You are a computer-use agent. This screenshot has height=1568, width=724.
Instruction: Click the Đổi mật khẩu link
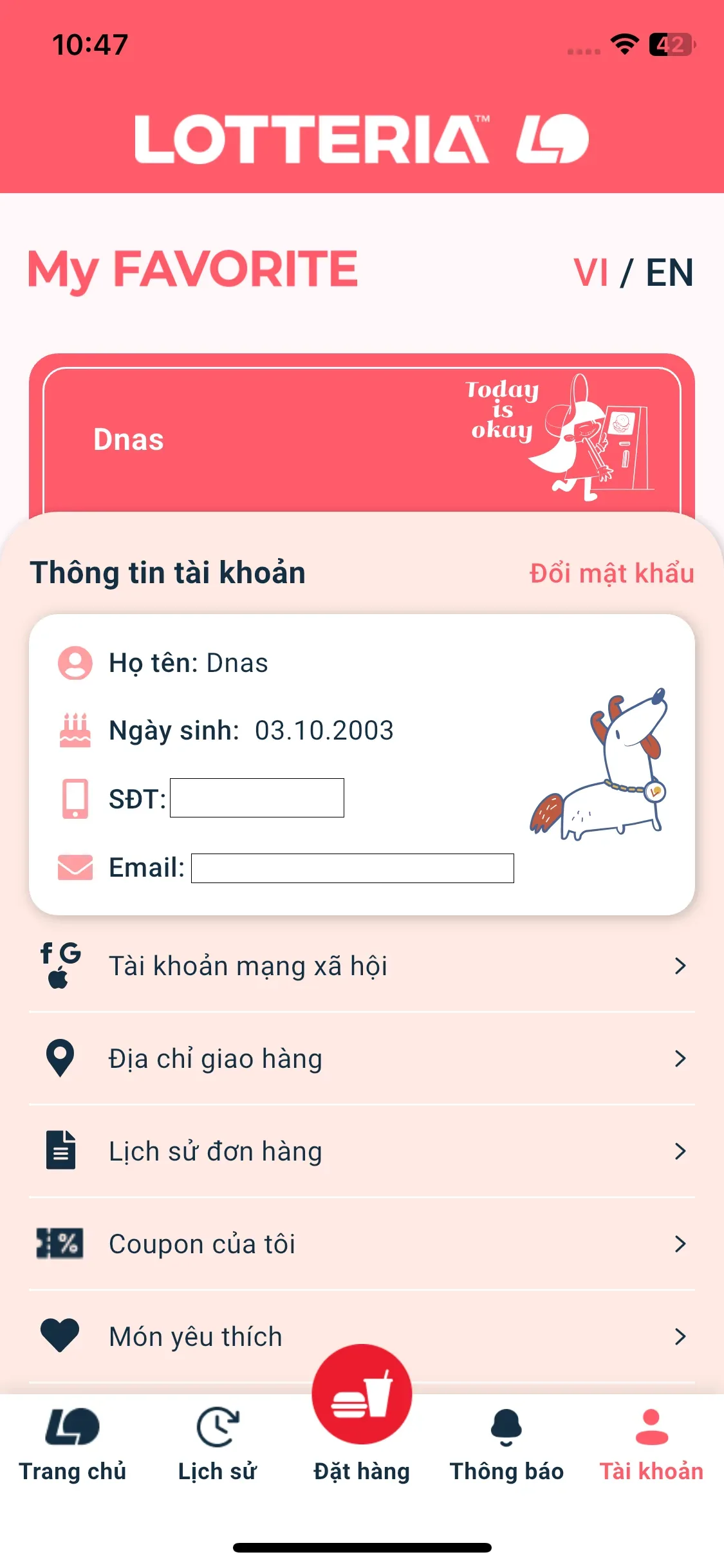pos(610,573)
